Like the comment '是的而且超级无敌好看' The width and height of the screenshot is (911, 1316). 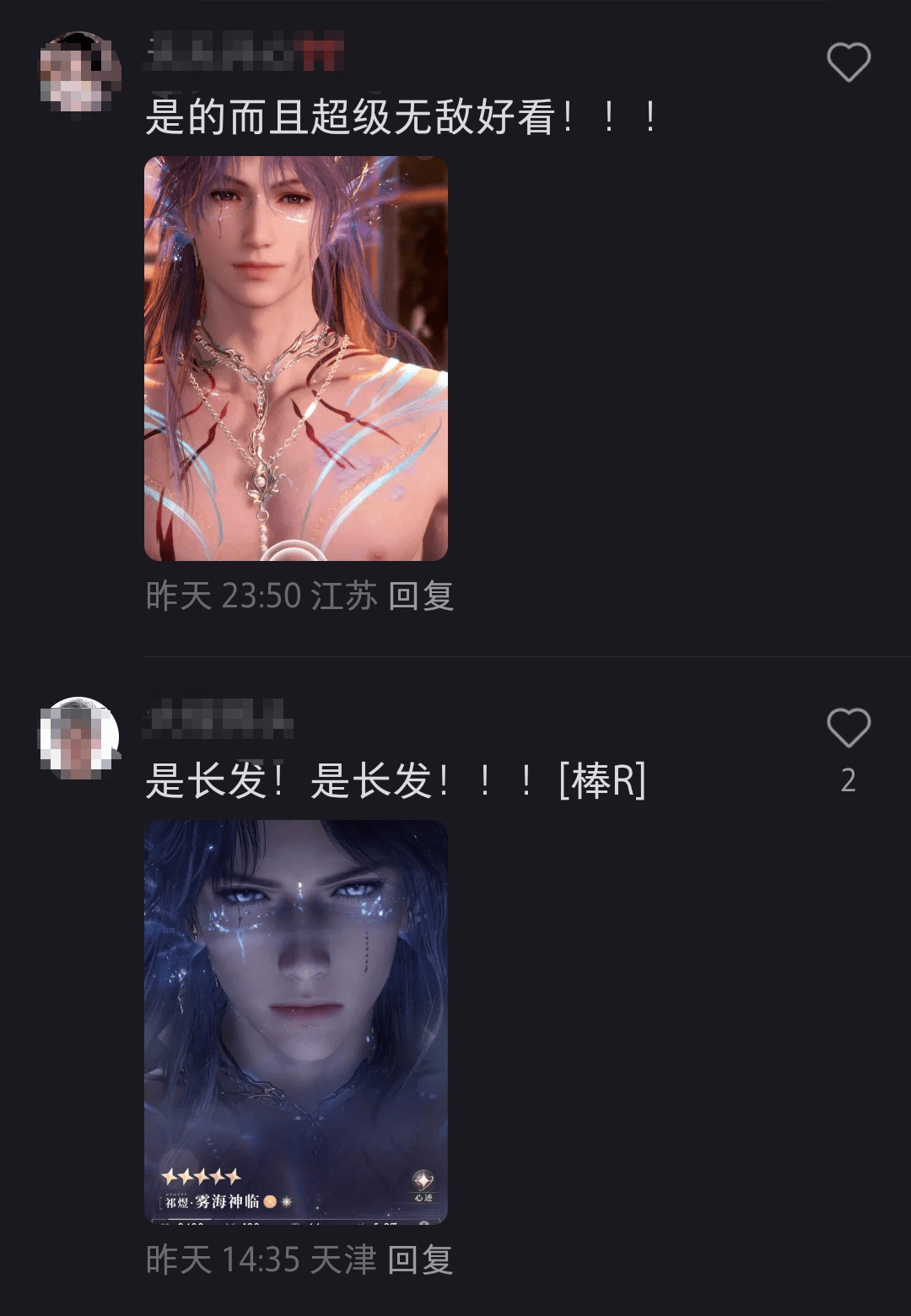pyautogui.click(x=848, y=62)
